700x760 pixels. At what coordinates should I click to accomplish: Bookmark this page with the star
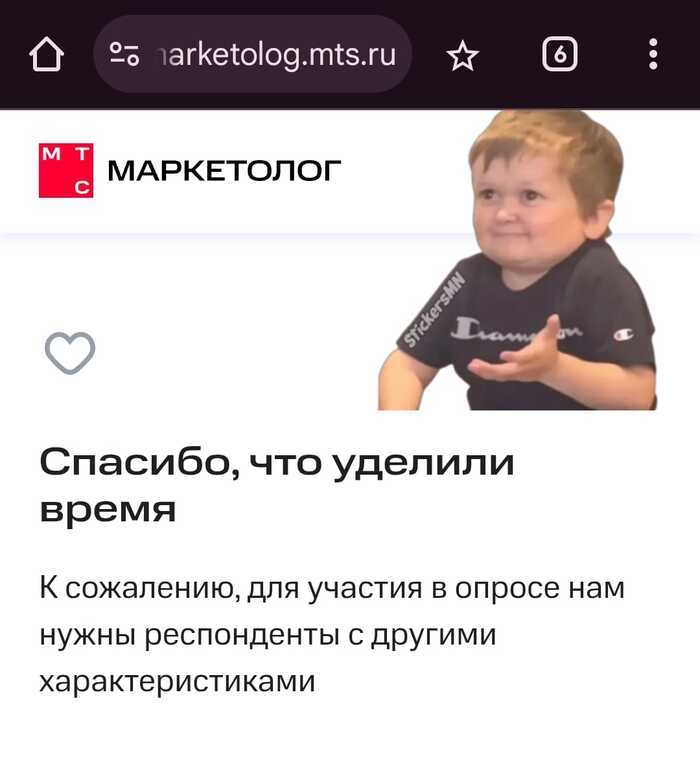(462, 55)
